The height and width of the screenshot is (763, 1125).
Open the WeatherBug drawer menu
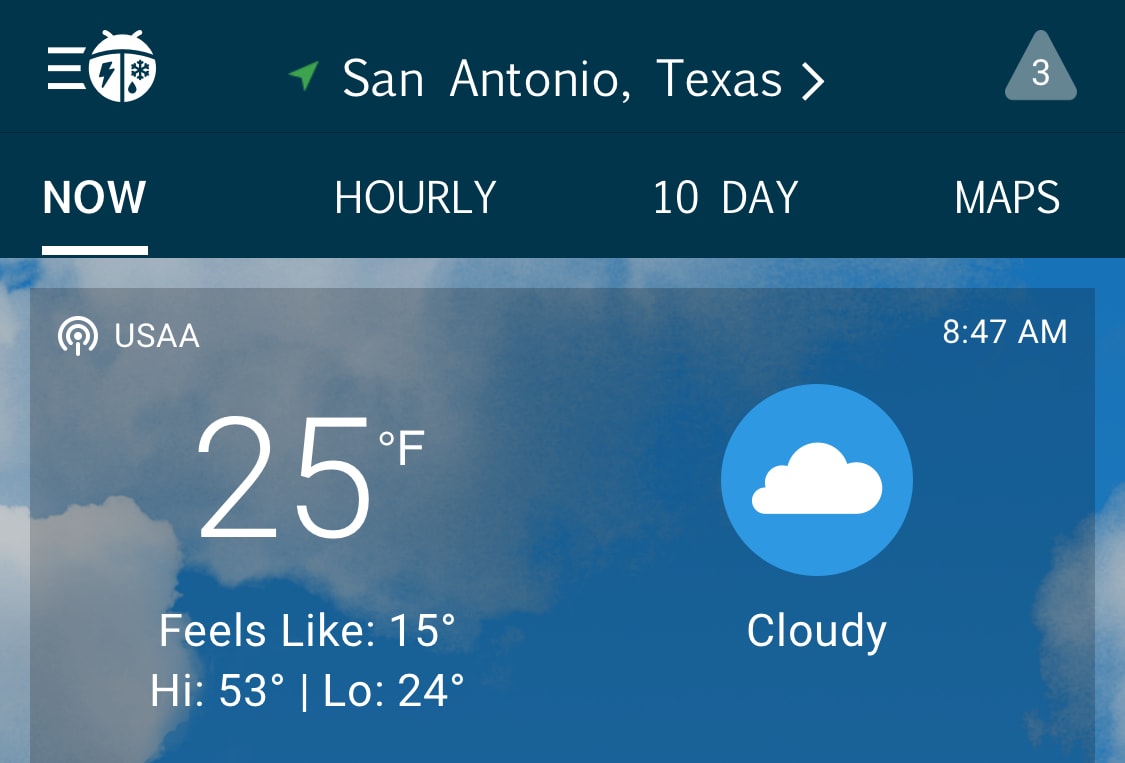coord(100,67)
